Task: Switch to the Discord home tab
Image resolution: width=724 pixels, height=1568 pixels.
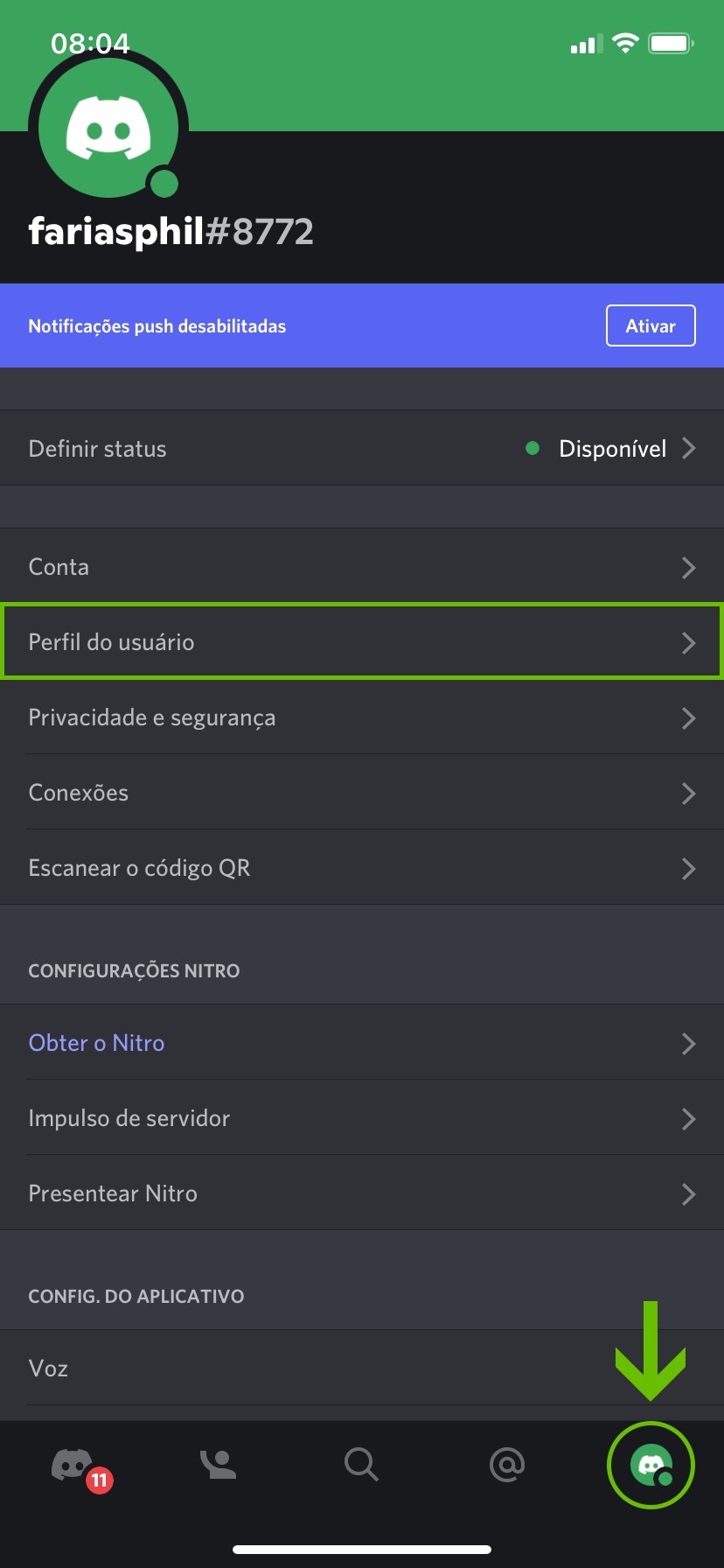Action: 73,1464
